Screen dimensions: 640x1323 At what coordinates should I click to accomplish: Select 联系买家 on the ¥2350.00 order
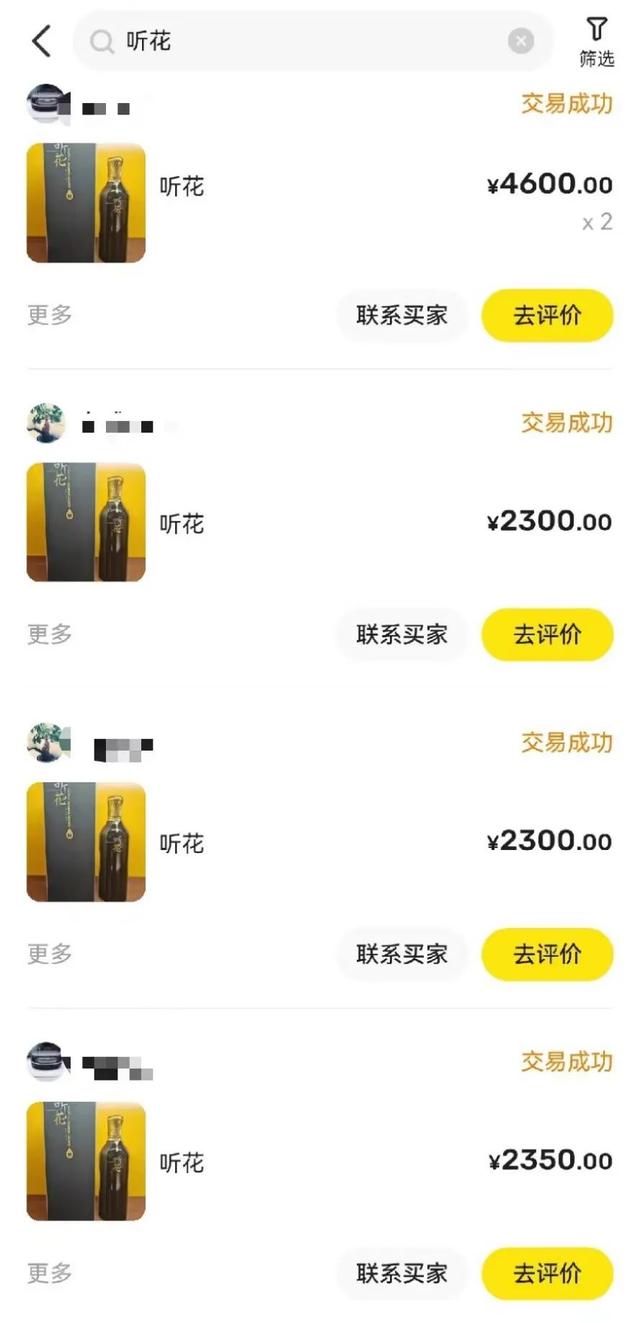402,1273
